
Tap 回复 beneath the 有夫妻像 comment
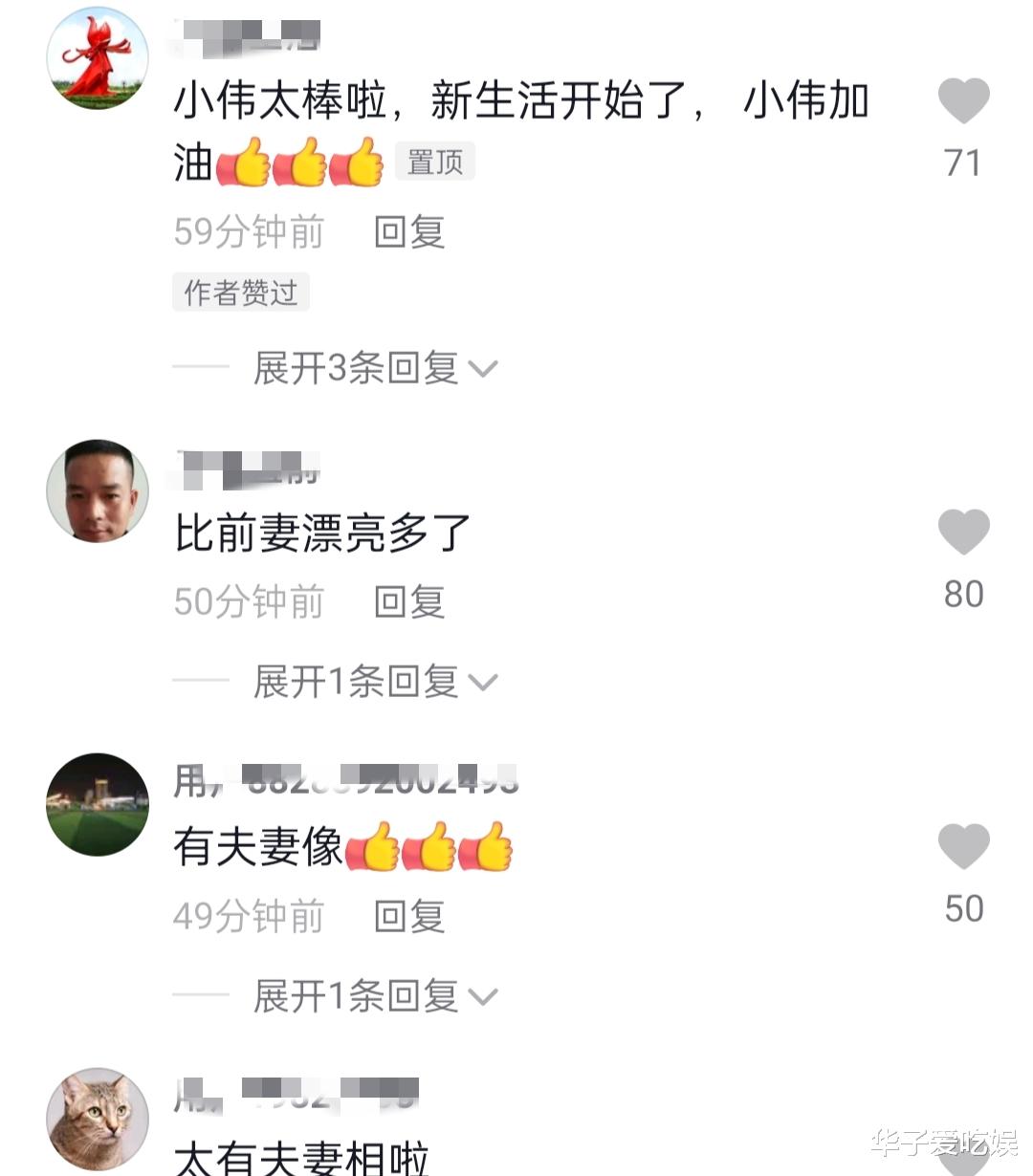tap(409, 916)
